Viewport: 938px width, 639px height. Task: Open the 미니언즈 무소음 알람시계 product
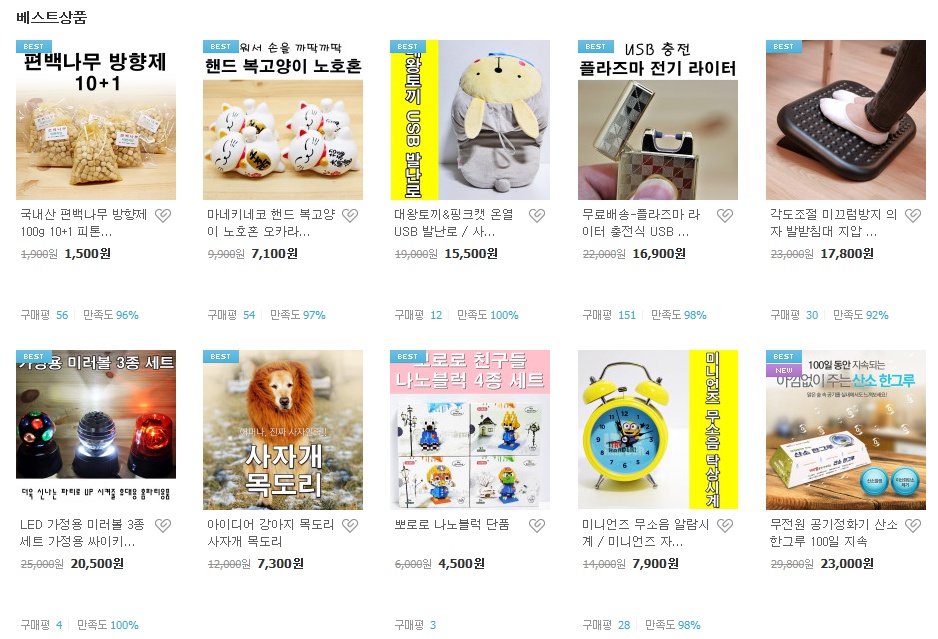[x=658, y=430]
